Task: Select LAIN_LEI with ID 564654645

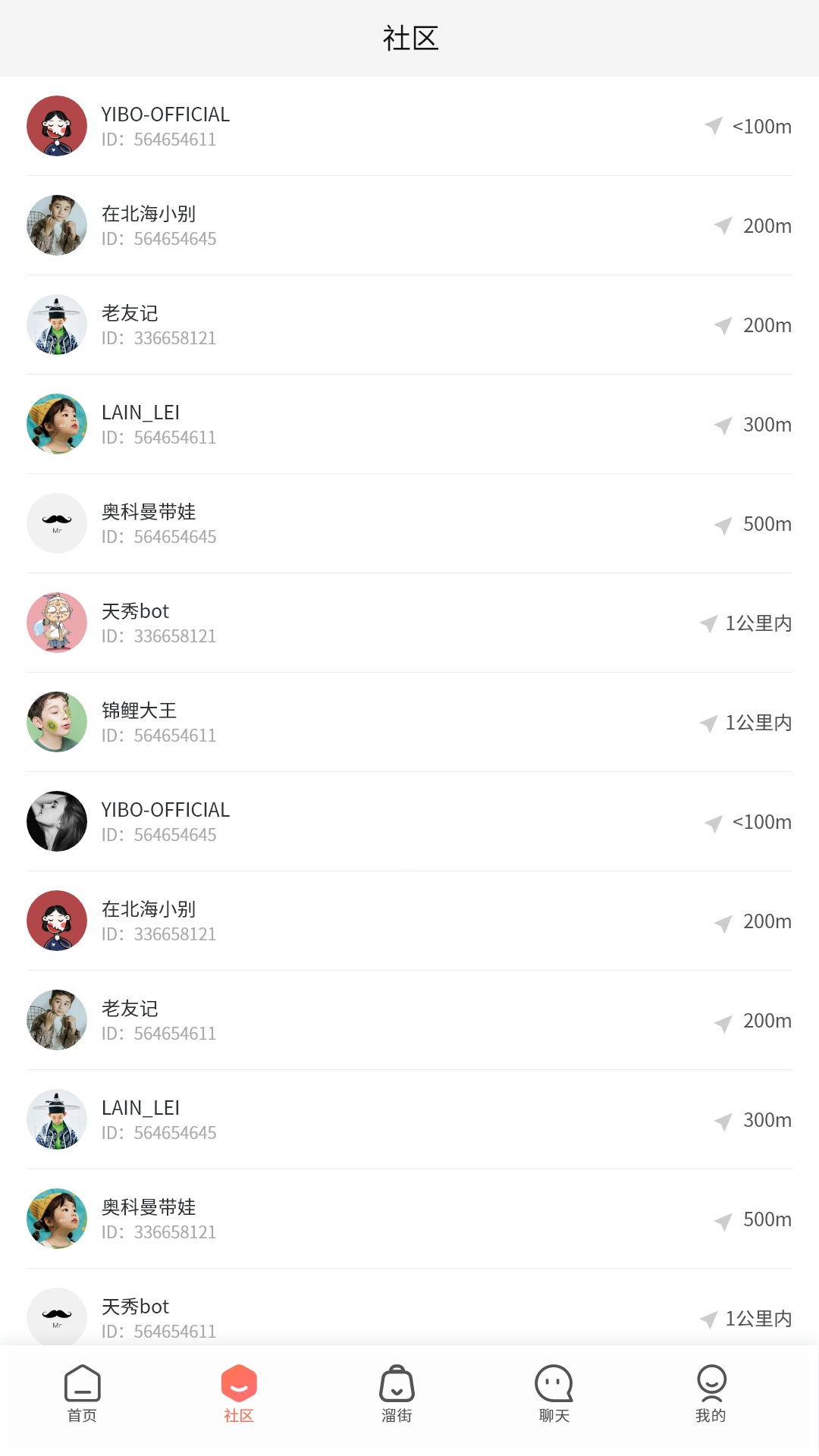Action: click(x=409, y=1119)
